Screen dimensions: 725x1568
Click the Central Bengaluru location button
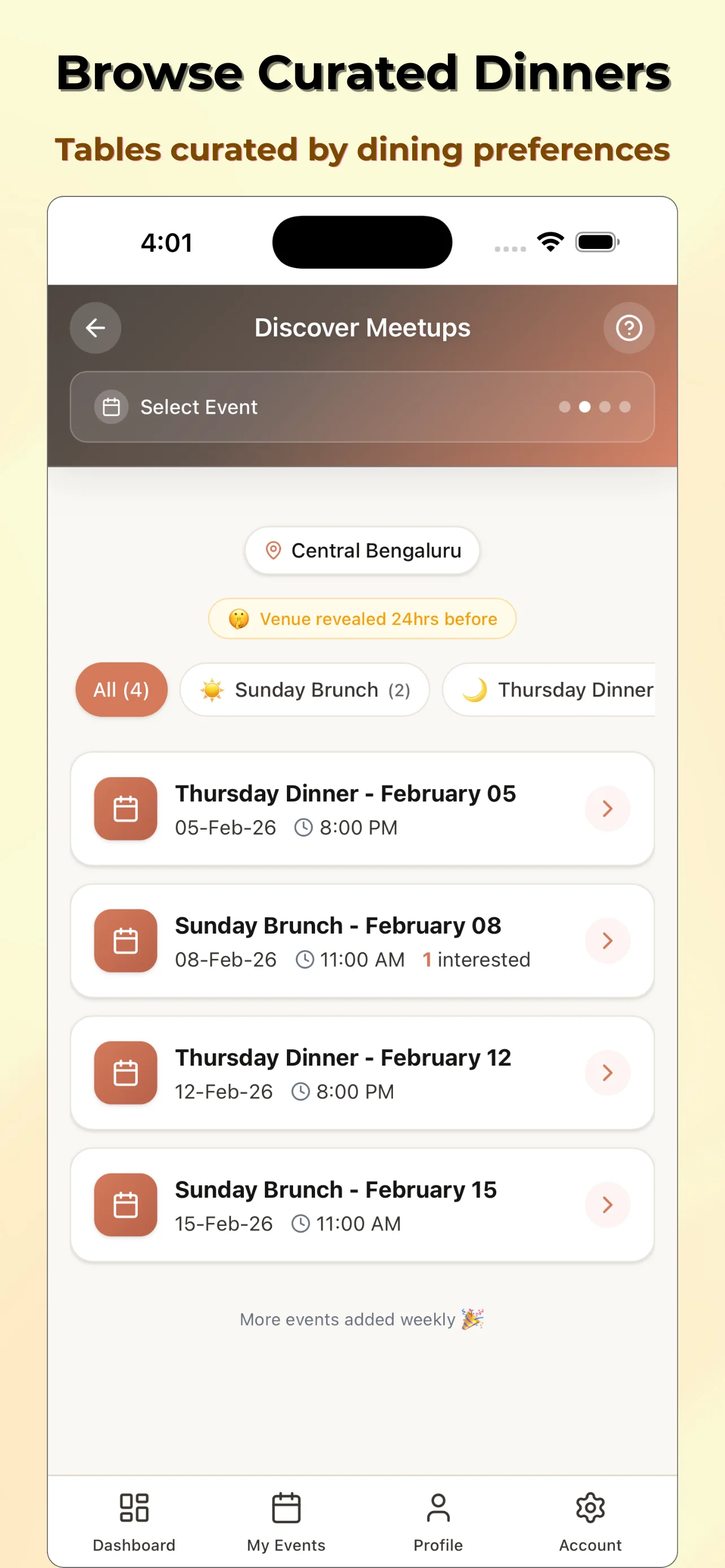point(361,550)
